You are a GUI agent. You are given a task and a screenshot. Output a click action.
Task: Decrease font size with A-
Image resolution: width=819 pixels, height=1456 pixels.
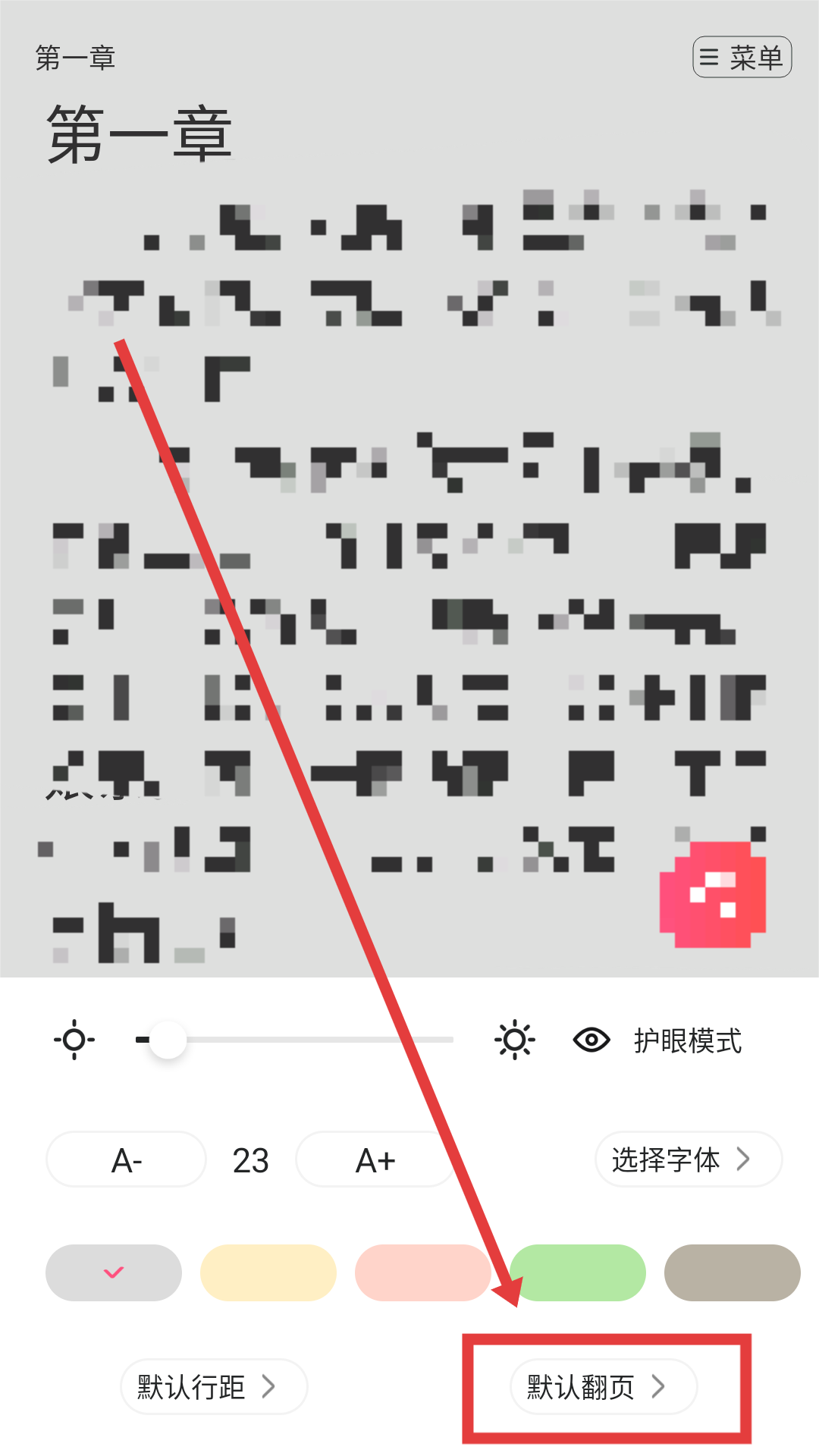126,1160
